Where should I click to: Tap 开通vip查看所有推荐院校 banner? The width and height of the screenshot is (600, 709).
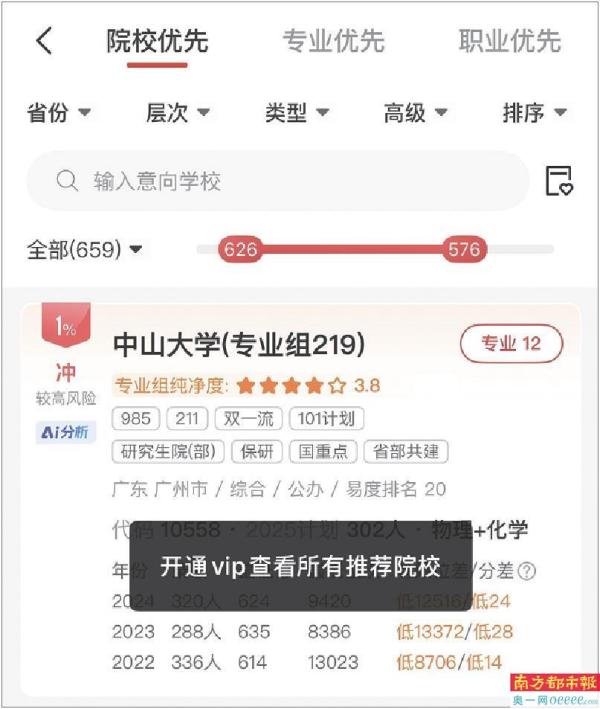click(x=300, y=565)
